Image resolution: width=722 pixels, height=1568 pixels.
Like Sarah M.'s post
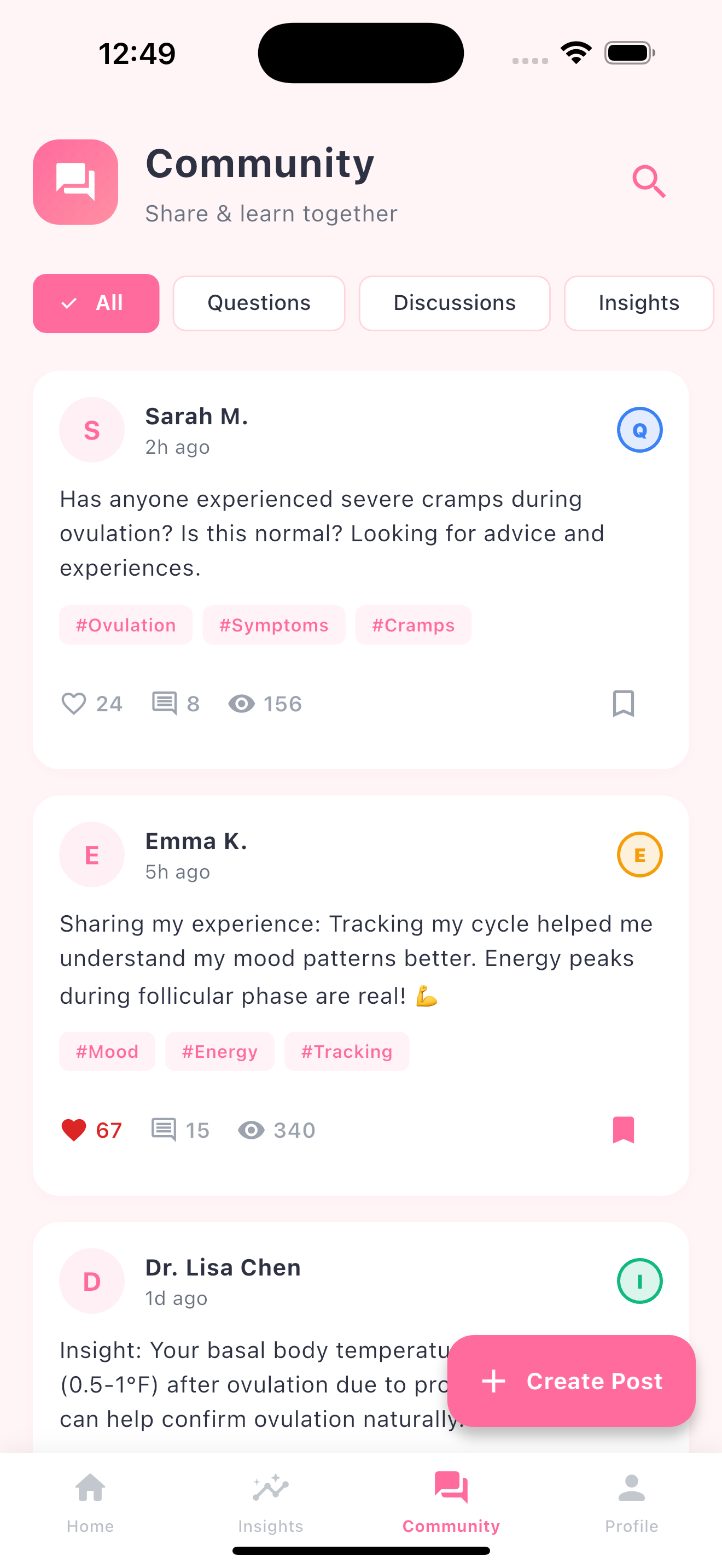[74, 704]
